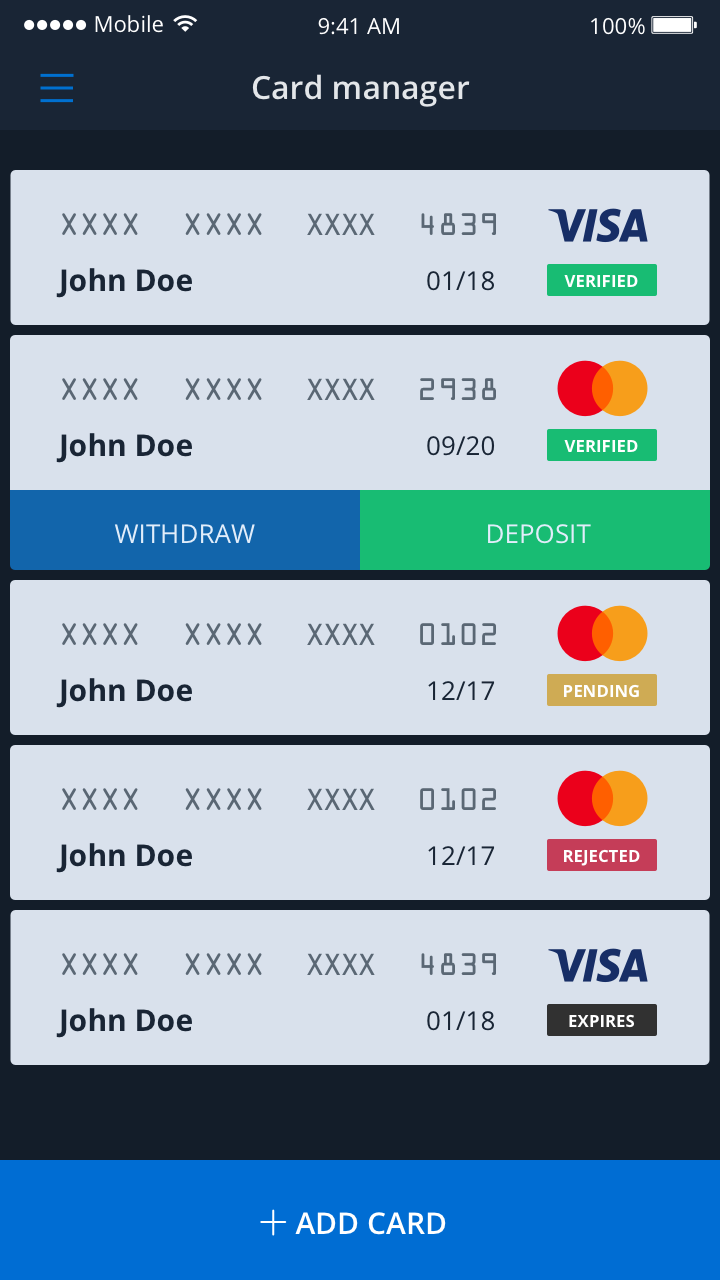Click the EXPIRES badge on the Visa card
Screen dimensions: 720x1280
(601, 1020)
